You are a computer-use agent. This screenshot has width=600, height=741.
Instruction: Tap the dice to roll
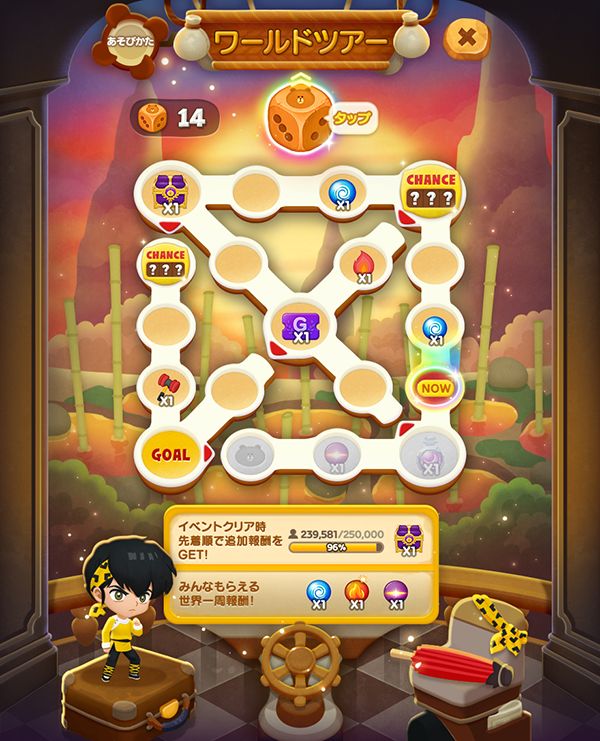pos(297,119)
